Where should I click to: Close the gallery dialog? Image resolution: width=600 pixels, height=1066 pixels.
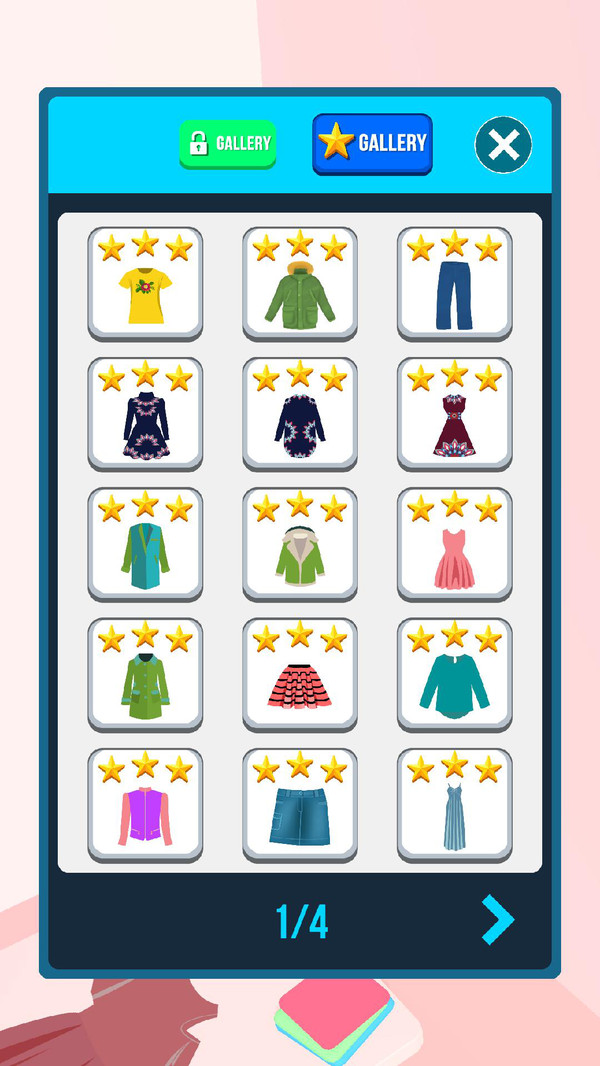[x=503, y=145]
